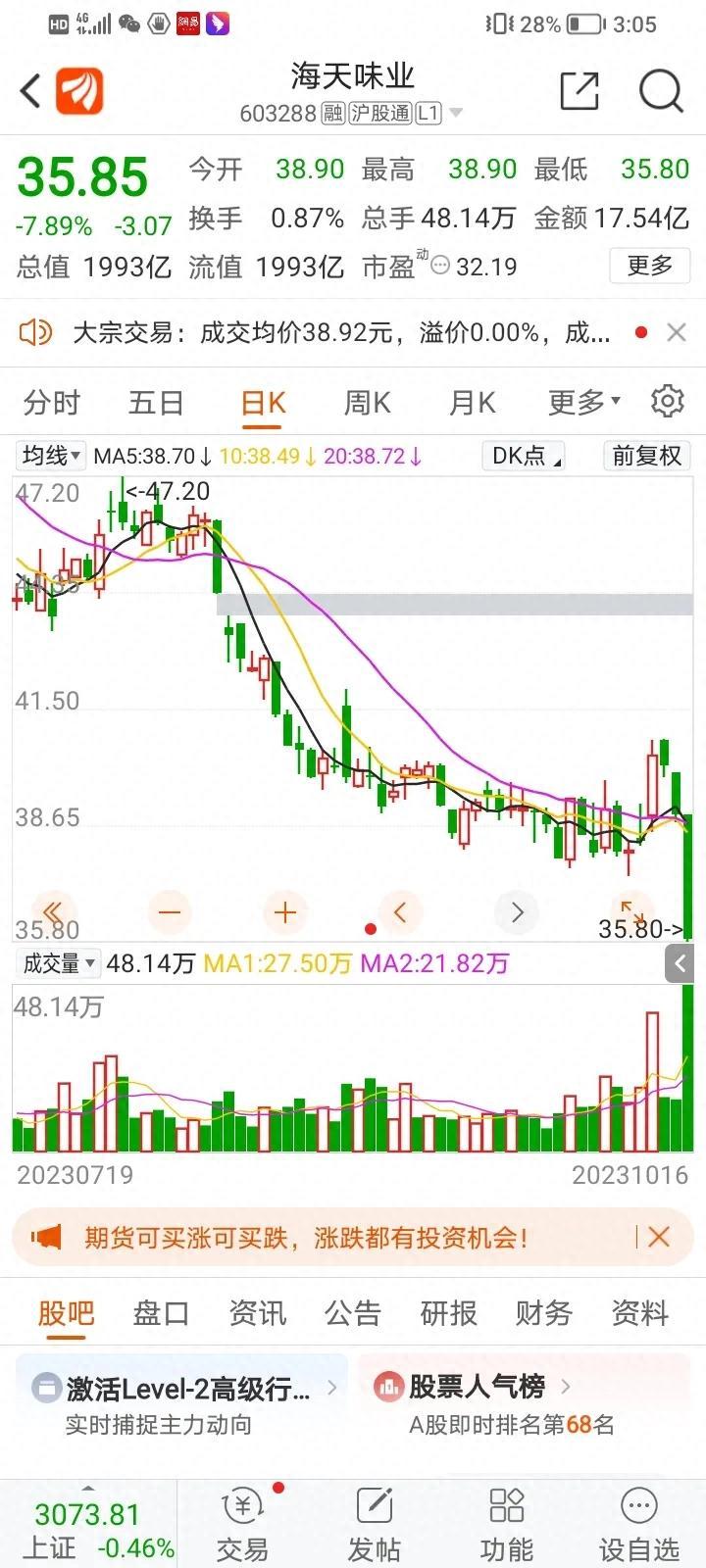Open chart settings gear icon
The width and height of the screenshot is (706, 1568).
click(x=668, y=401)
